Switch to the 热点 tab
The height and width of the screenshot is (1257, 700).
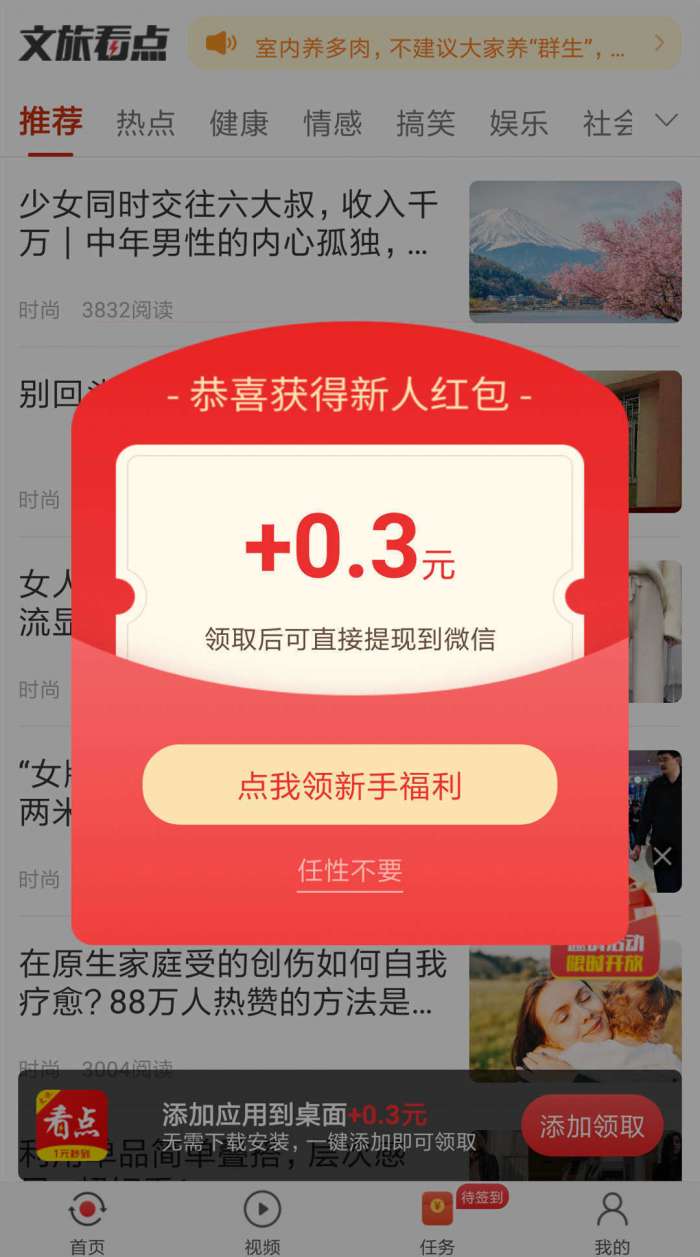click(146, 123)
